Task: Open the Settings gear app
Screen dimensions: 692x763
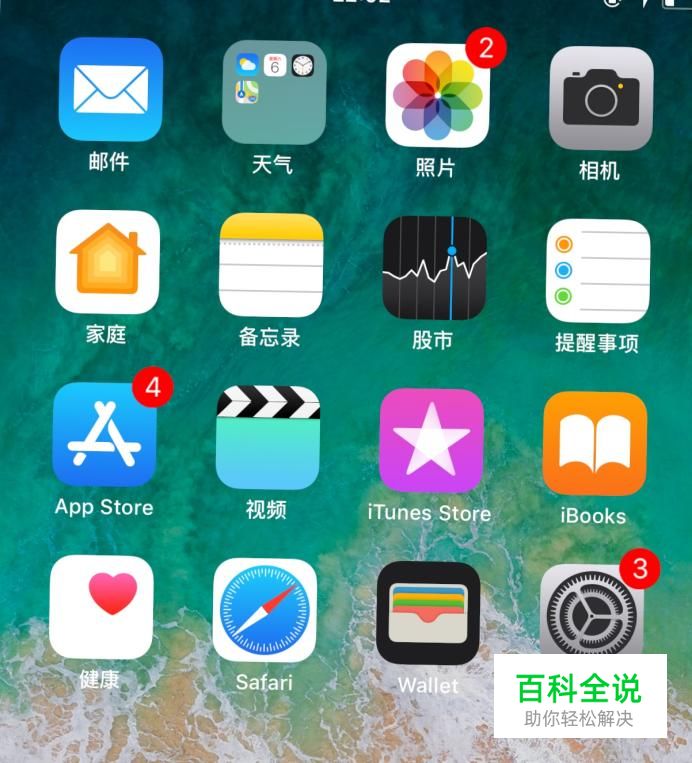Action: 592,609
